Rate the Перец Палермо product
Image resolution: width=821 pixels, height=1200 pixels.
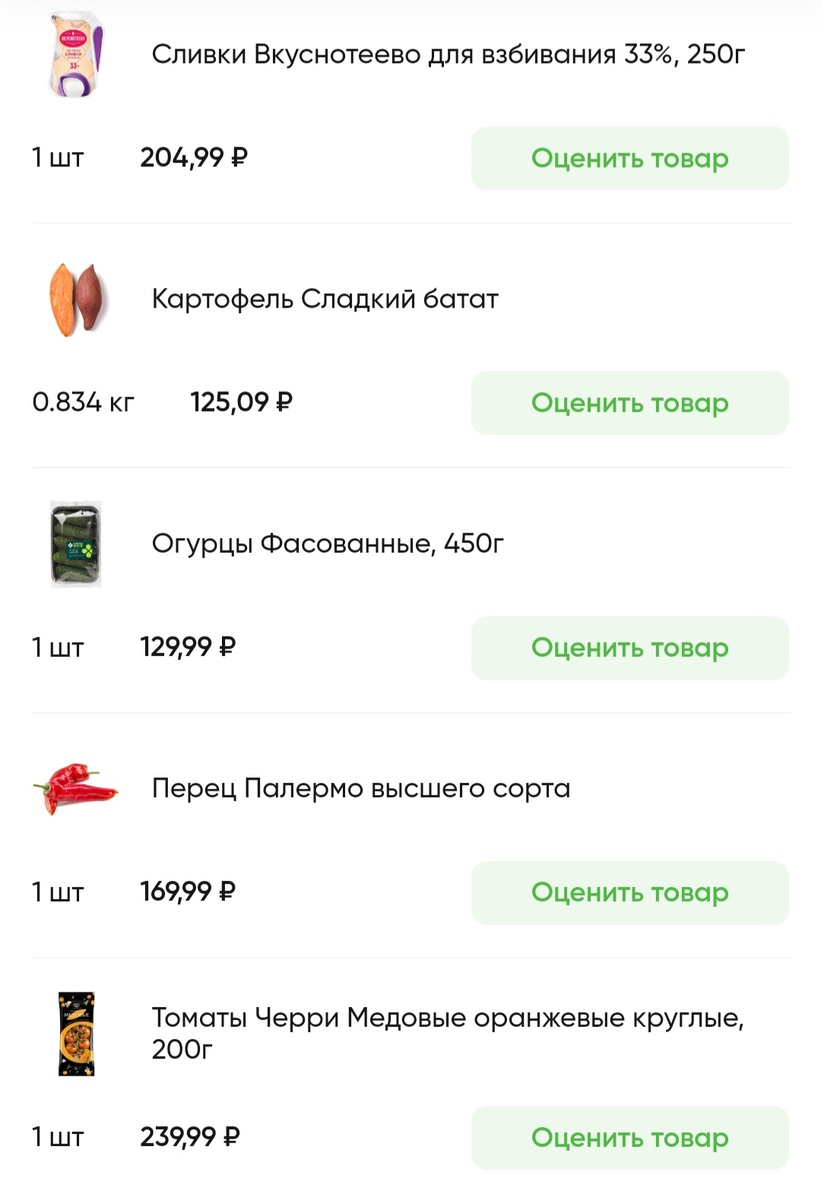[629, 893]
